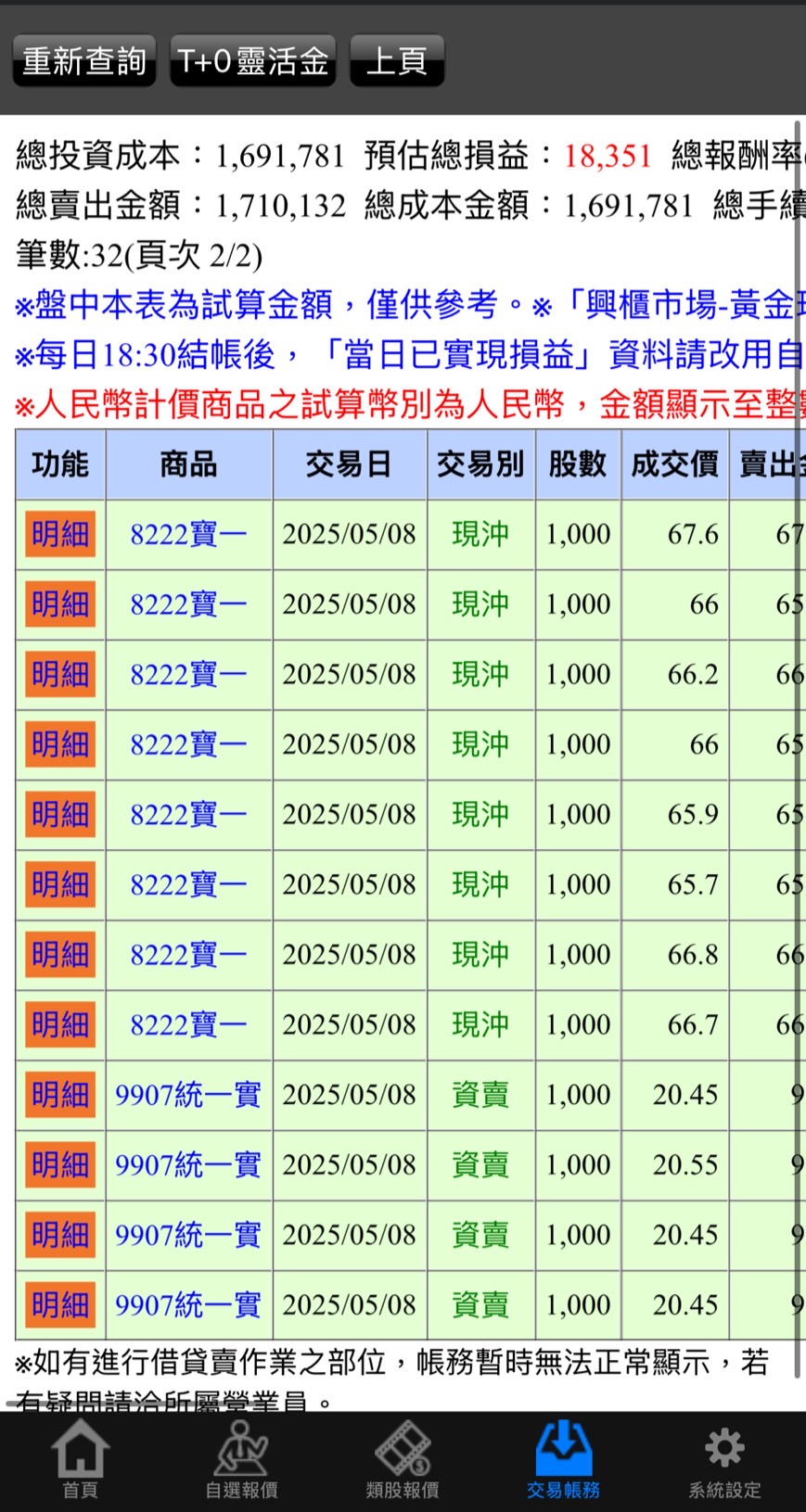
Task: Go to the 類股報價 tab
Action: pos(403,1461)
